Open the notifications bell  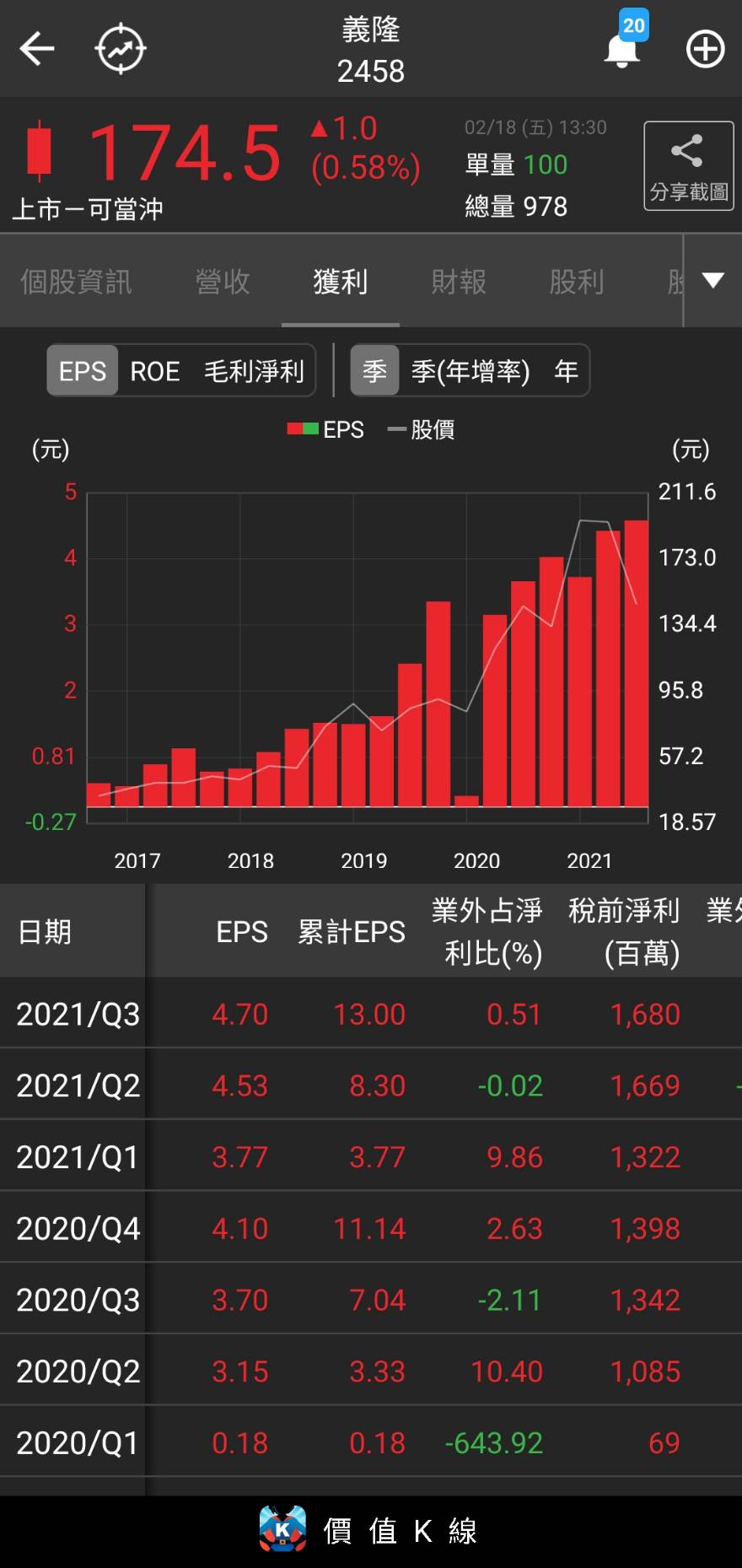pyautogui.click(x=622, y=50)
